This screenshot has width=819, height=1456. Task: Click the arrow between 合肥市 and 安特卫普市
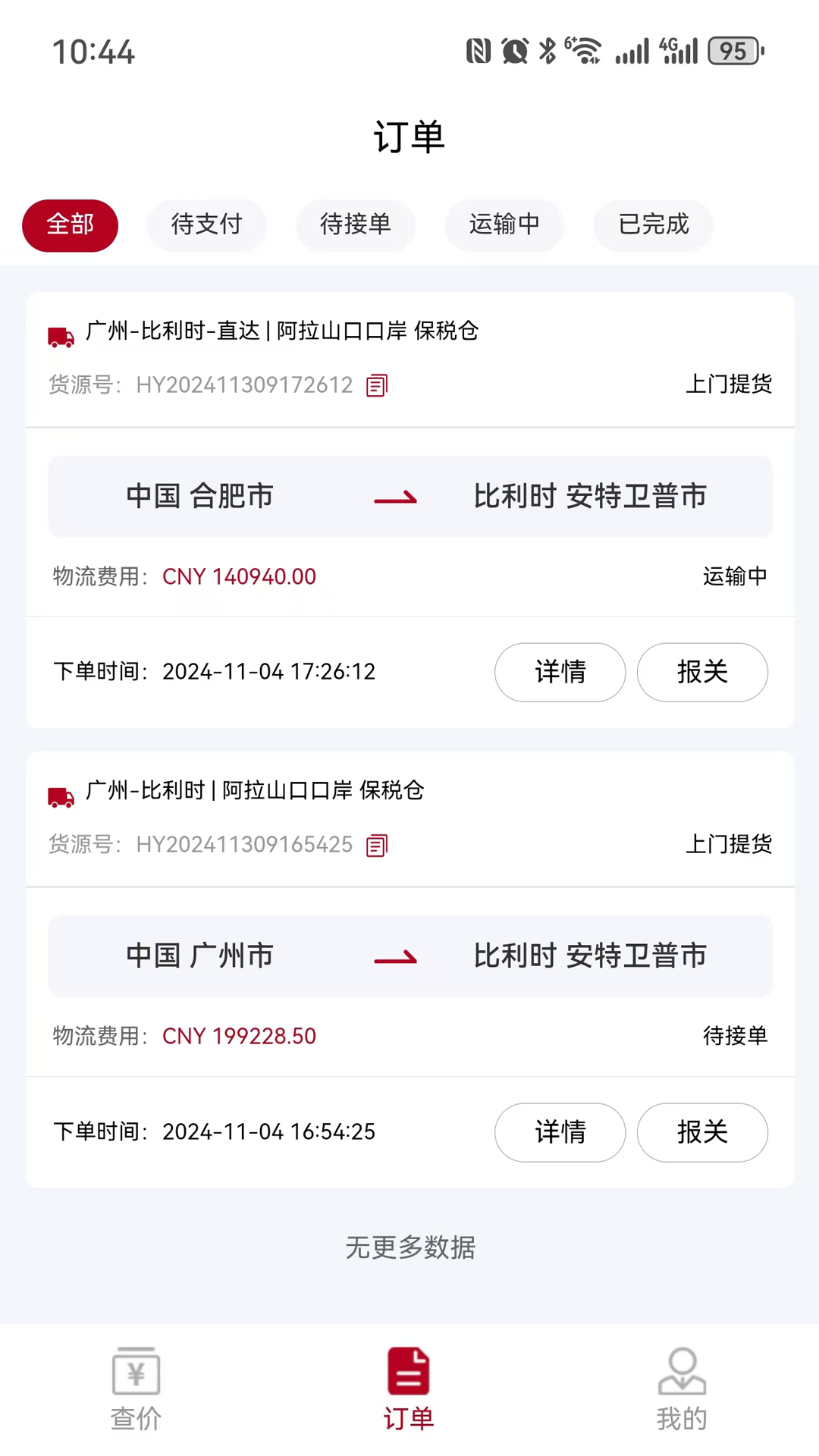[x=395, y=497]
